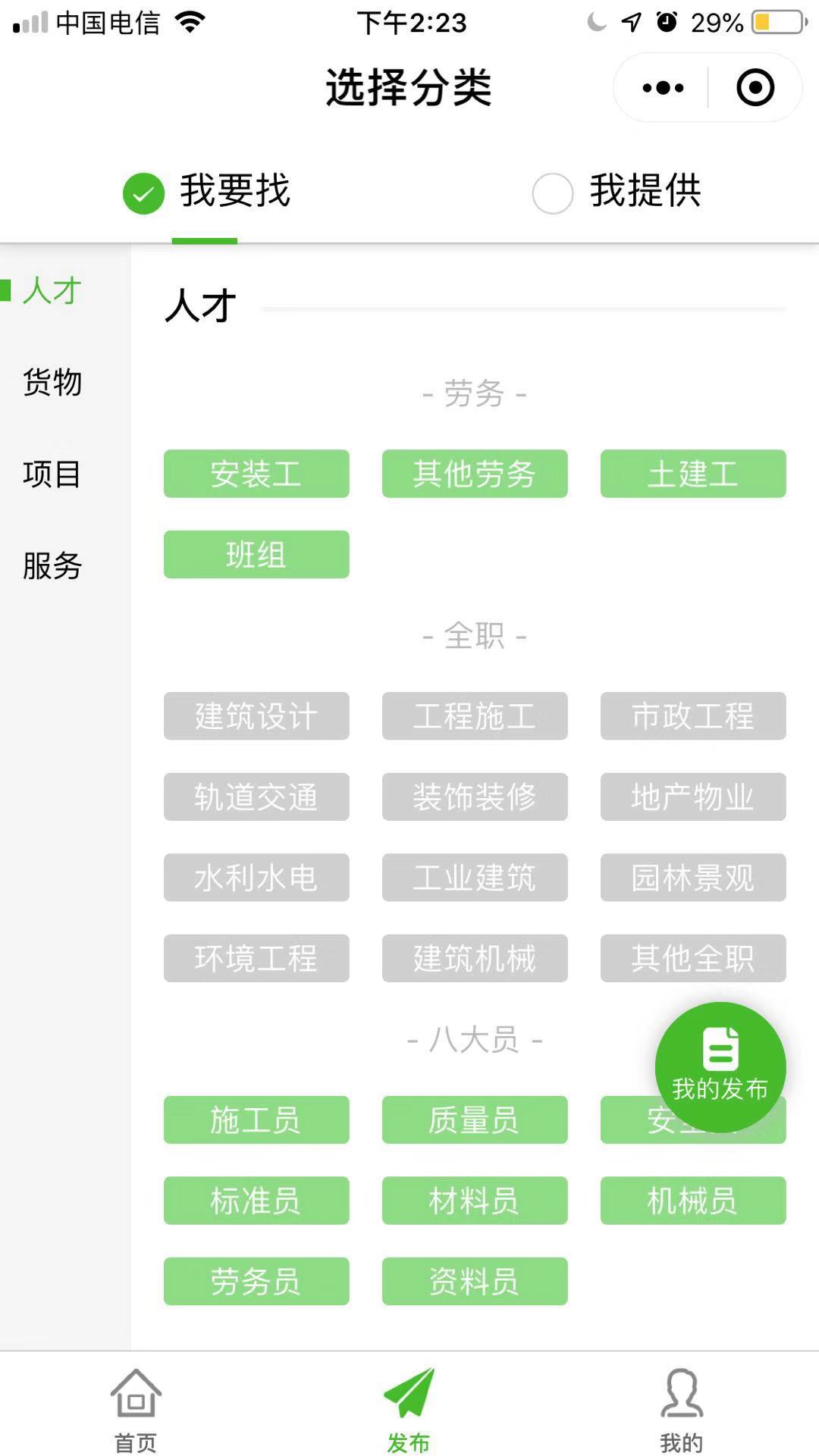Tap the 建筑设计 full-time chip
Screen dimensions: 819x1456
click(256, 715)
